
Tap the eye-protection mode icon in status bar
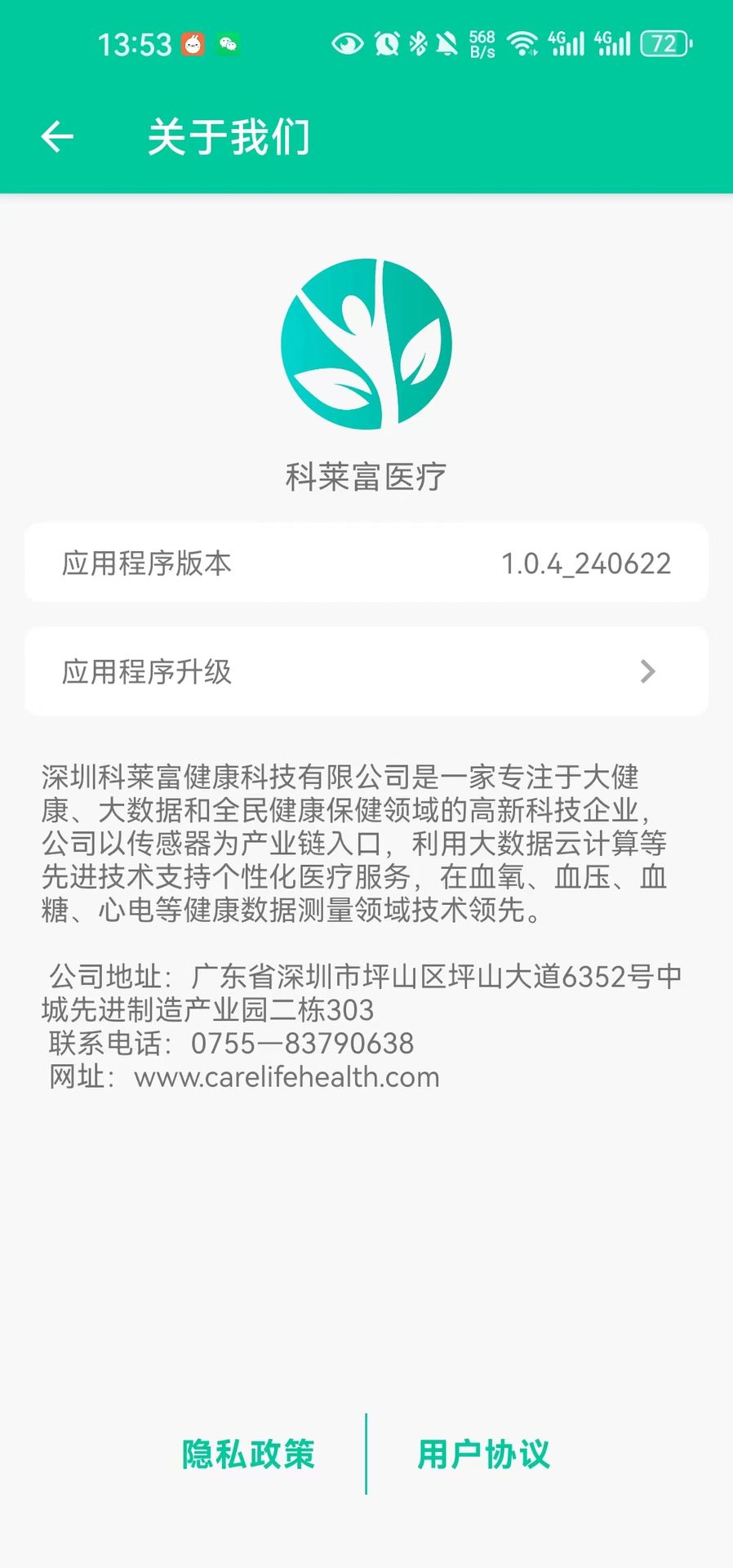[x=346, y=44]
